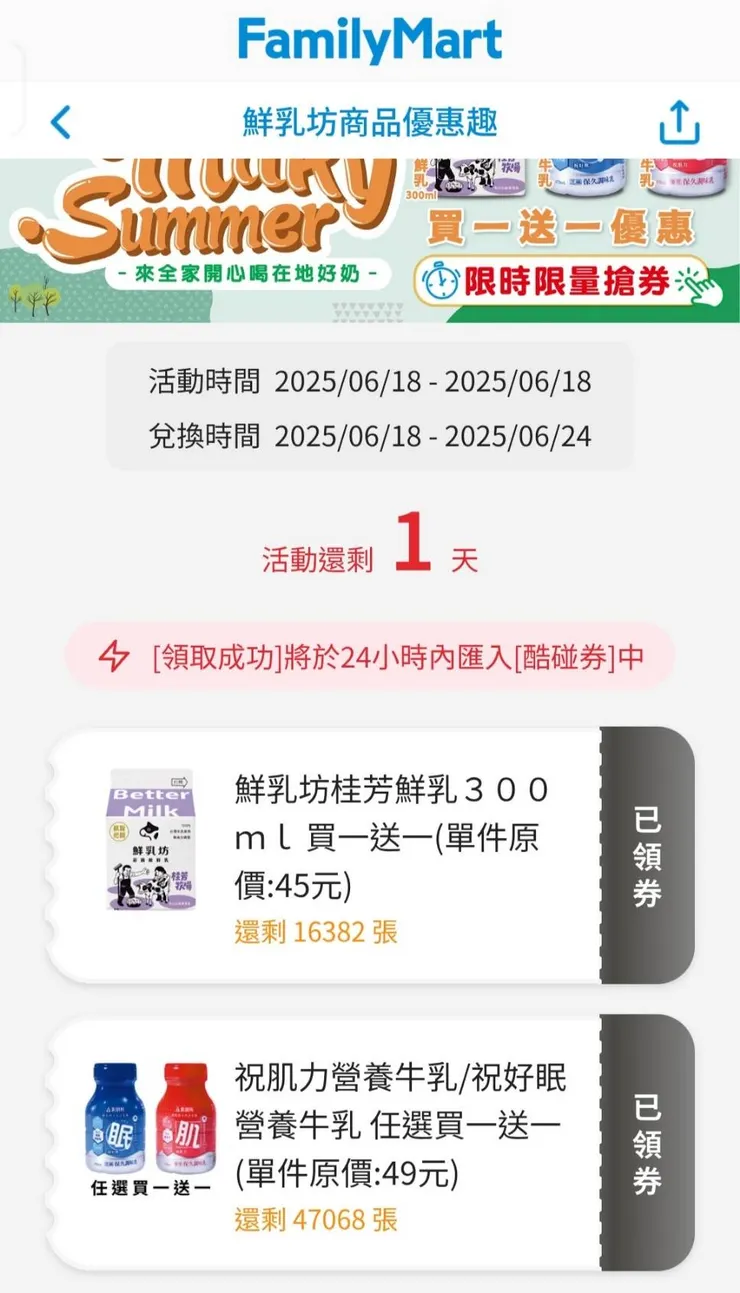
Task: Click the 買一送一優惠 banner text
Action: [x=560, y=230]
